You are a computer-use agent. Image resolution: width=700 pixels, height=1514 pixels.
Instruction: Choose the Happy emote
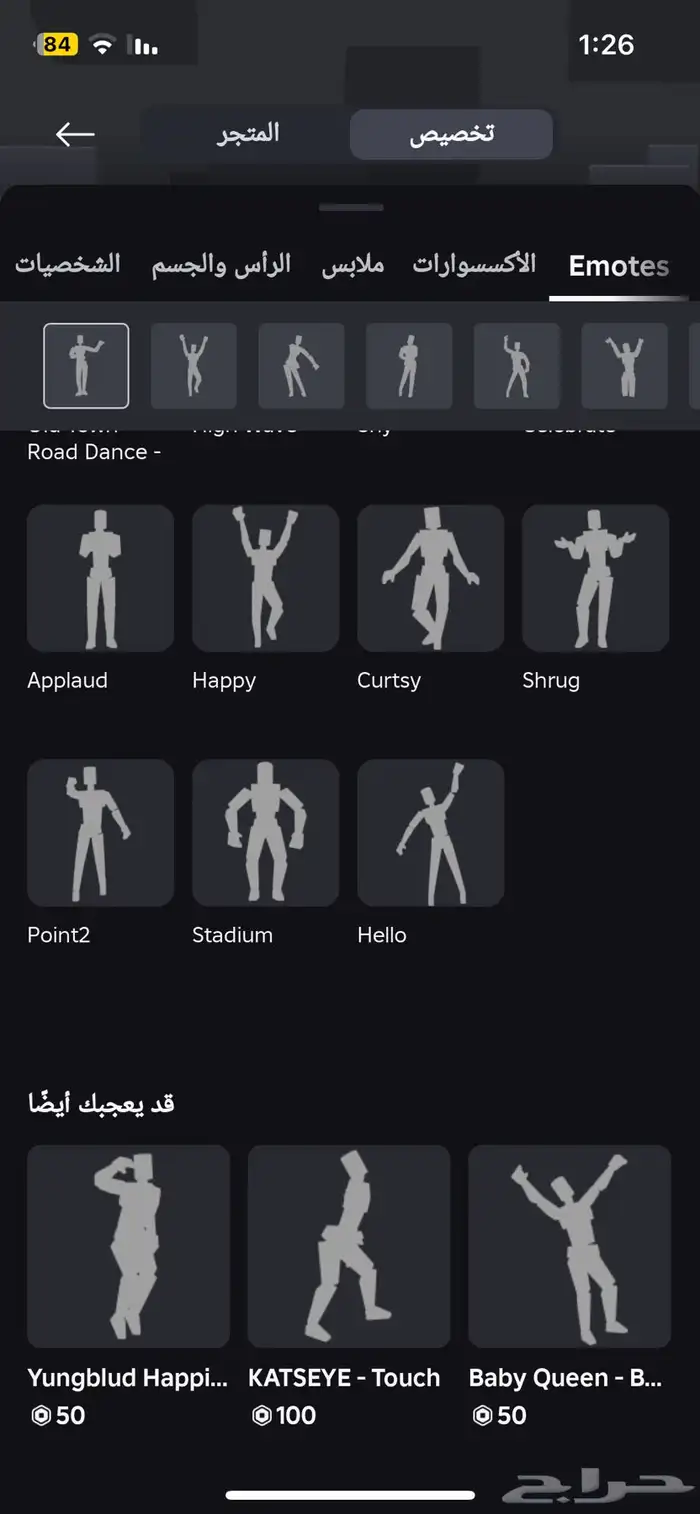point(265,579)
